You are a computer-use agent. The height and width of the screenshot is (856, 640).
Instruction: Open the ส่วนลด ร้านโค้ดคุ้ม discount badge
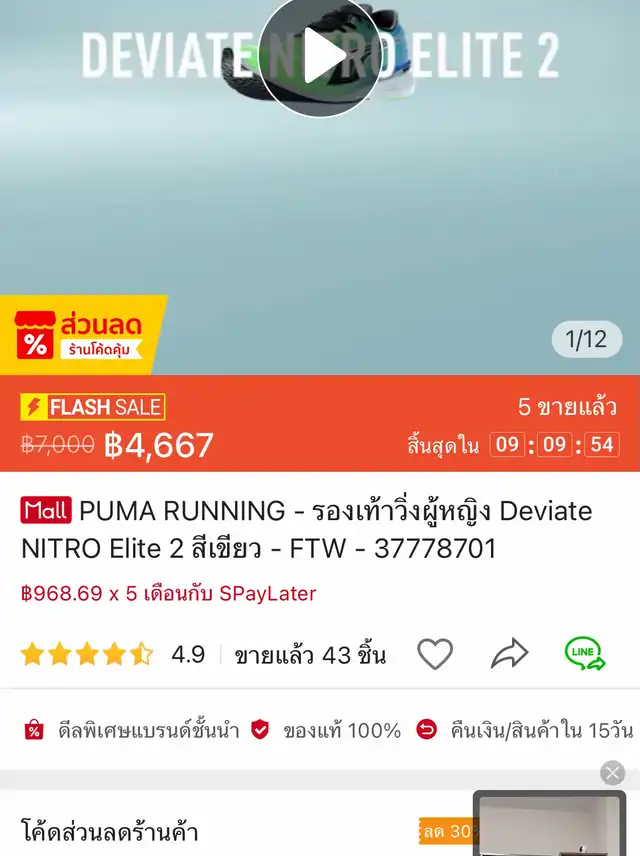click(82, 335)
